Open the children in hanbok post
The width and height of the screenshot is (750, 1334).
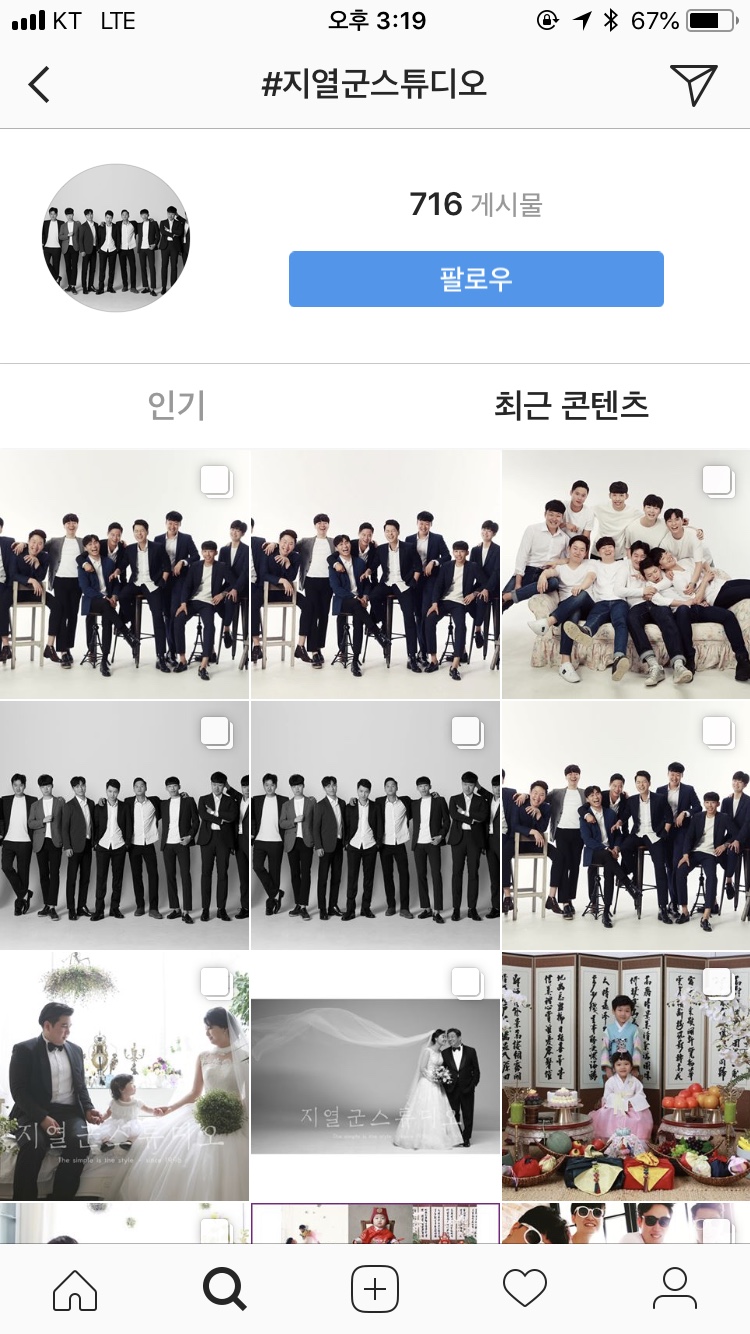626,1076
